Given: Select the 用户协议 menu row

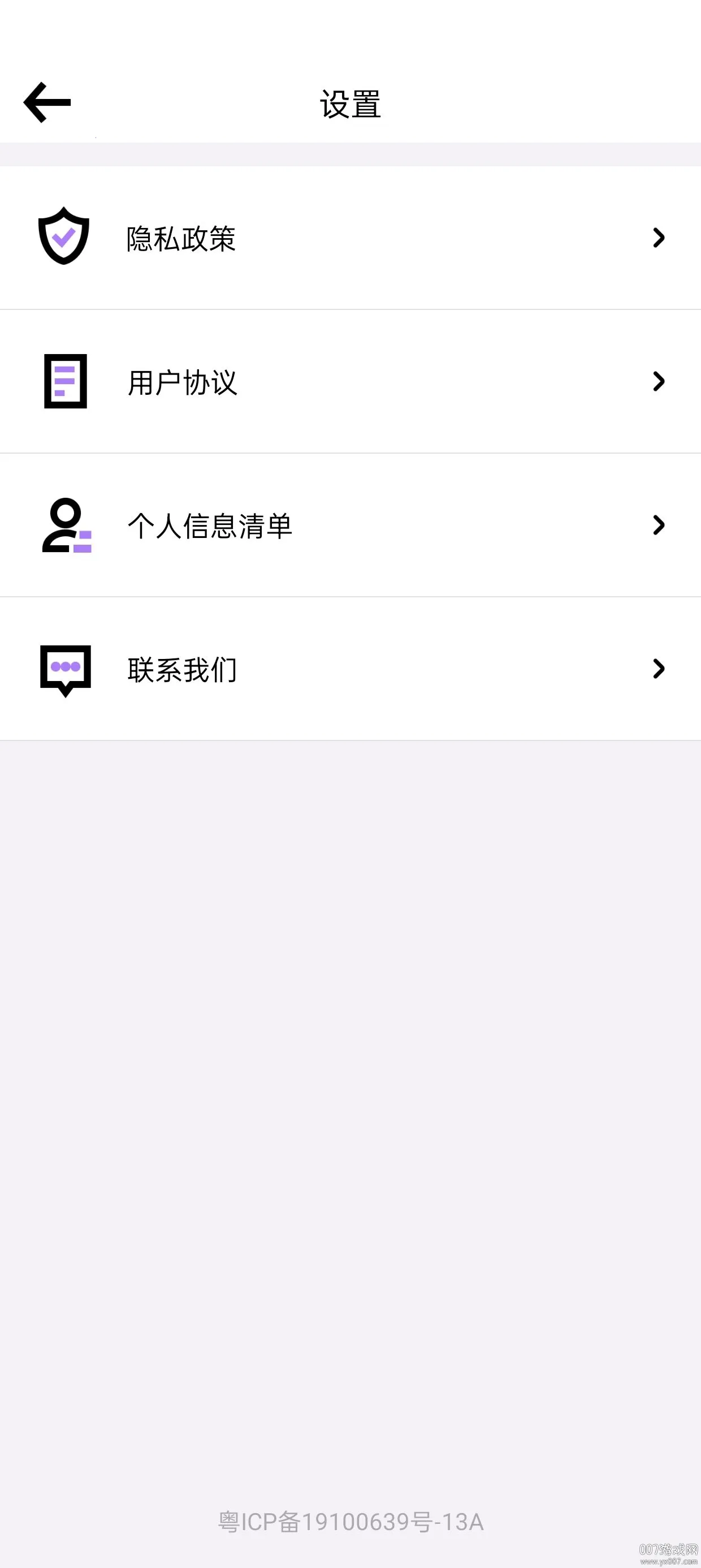Looking at the screenshot, I should pyautogui.click(x=350, y=381).
